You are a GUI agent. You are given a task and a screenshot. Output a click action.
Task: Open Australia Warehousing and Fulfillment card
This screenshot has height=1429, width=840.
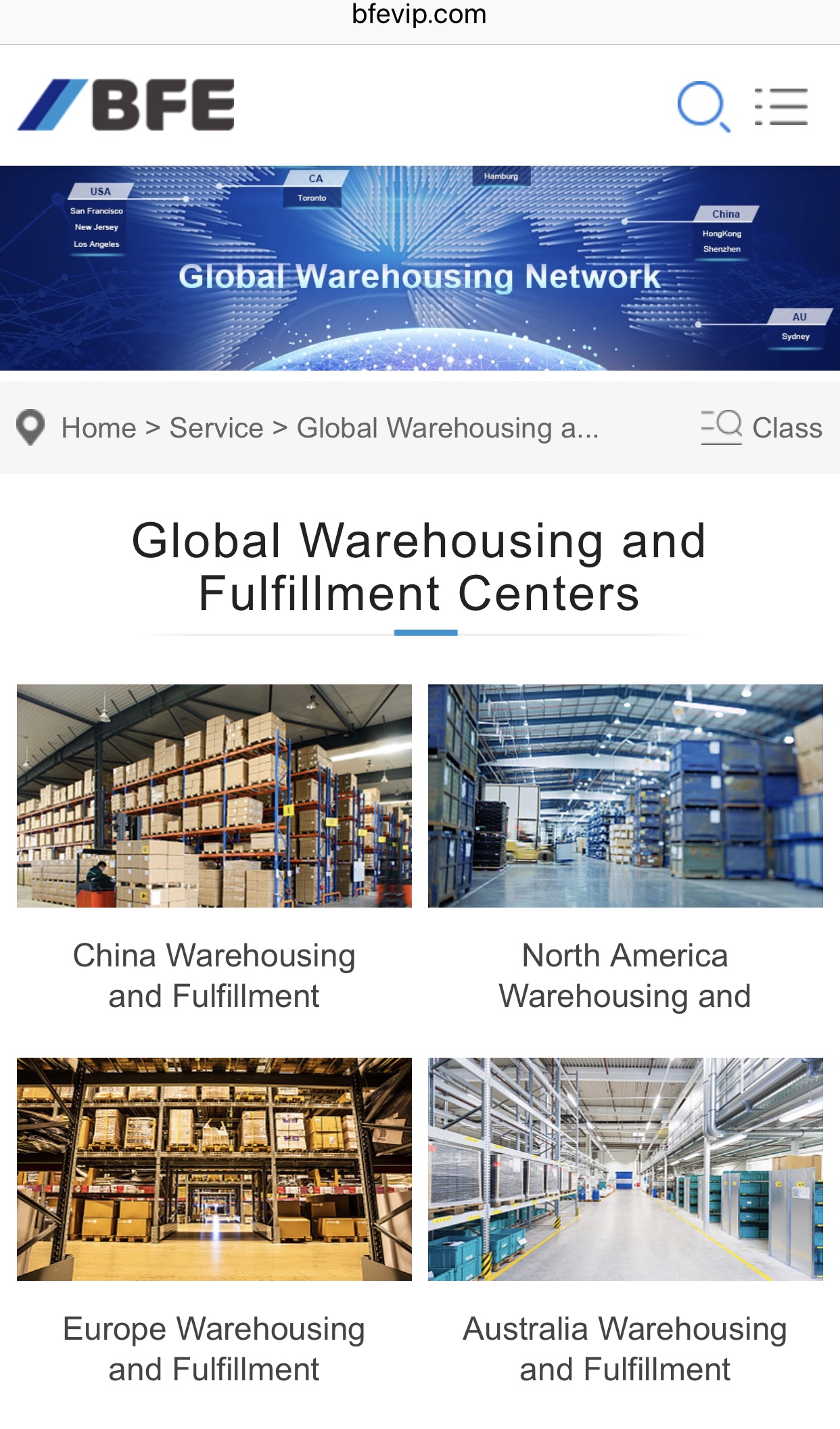(626, 1223)
